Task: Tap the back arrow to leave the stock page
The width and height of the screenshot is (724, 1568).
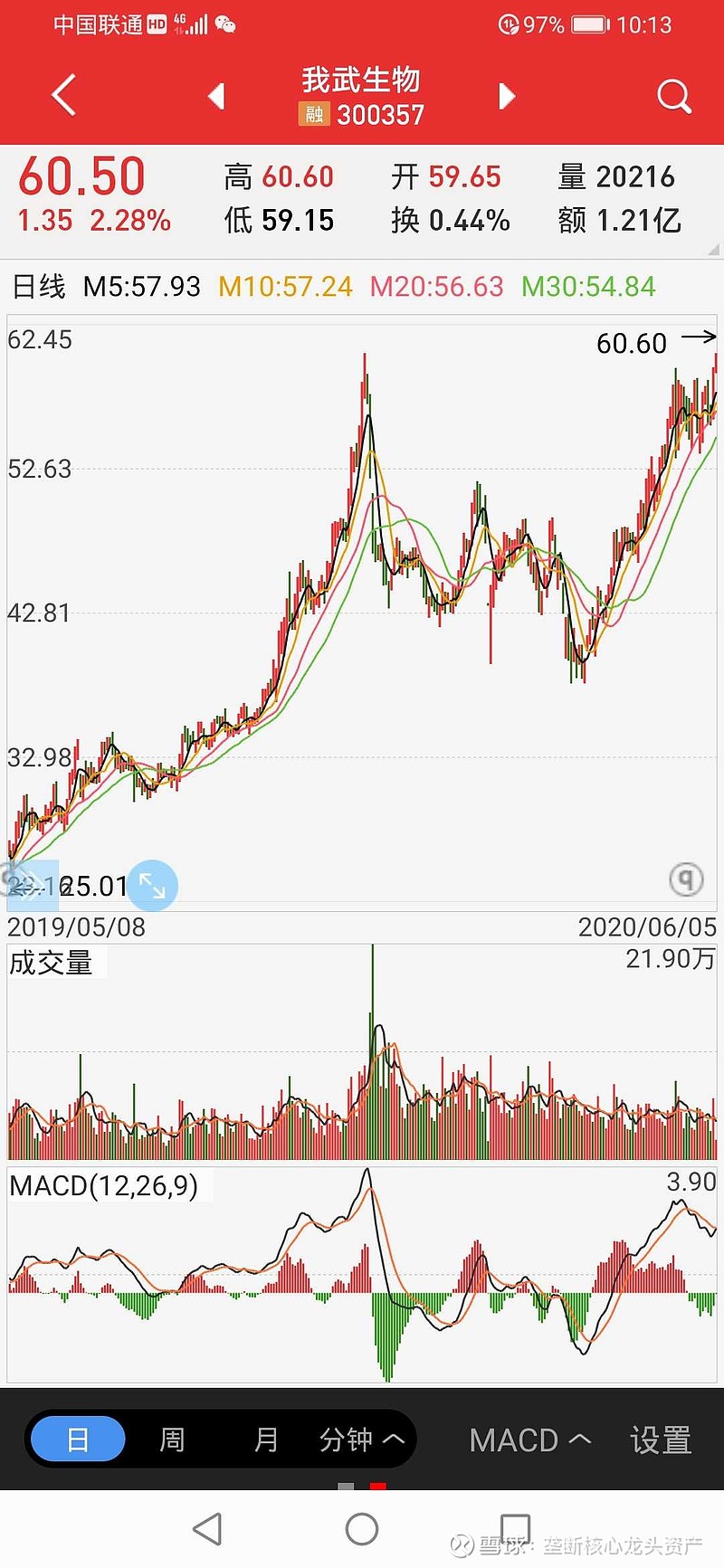Action: 62,95
